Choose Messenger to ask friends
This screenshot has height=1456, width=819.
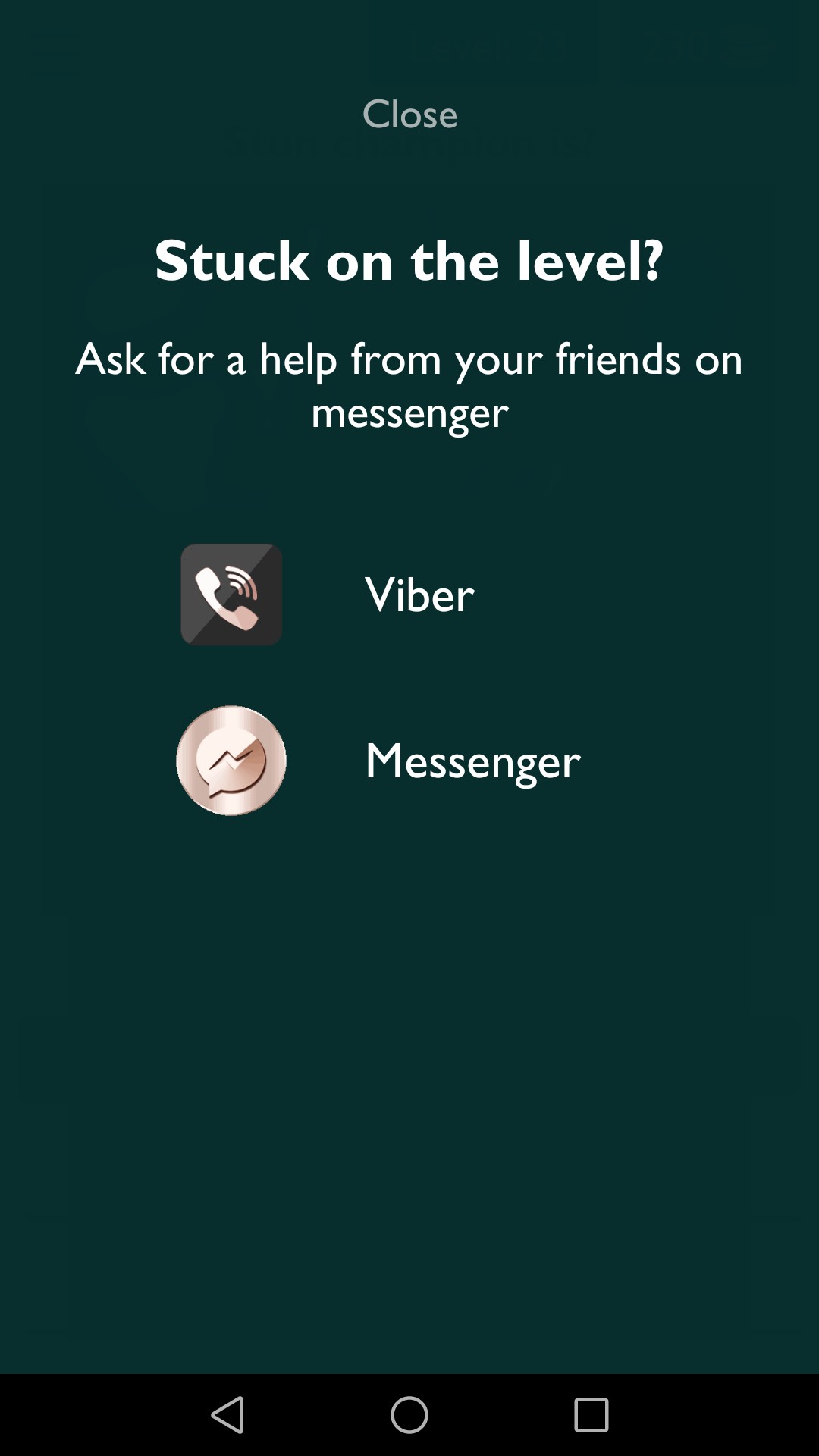pyautogui.click(x=472, y=761)
